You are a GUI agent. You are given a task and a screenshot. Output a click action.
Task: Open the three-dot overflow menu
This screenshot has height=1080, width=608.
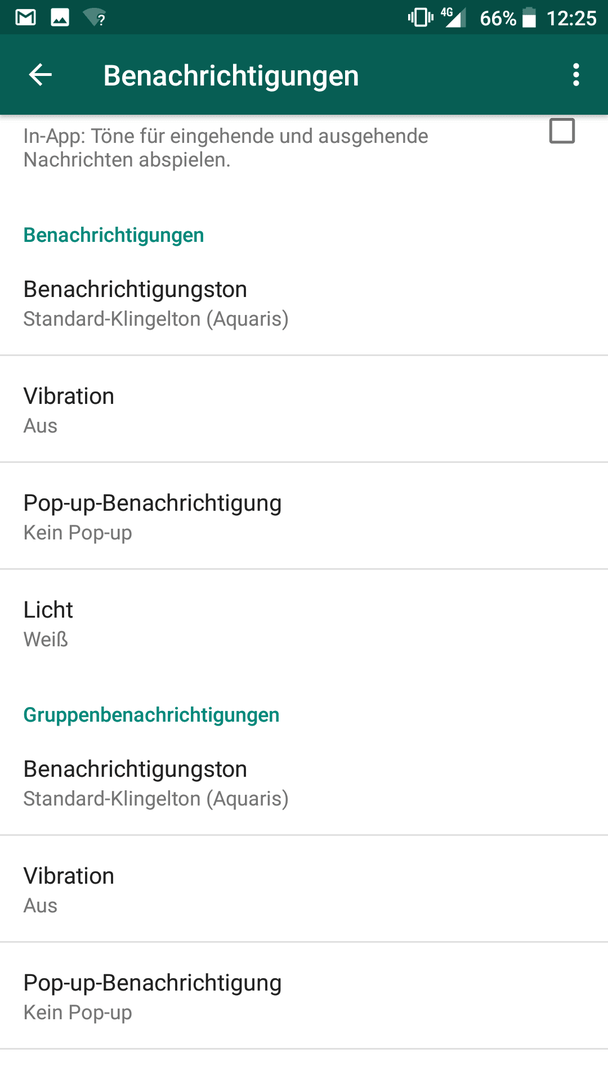576,75
